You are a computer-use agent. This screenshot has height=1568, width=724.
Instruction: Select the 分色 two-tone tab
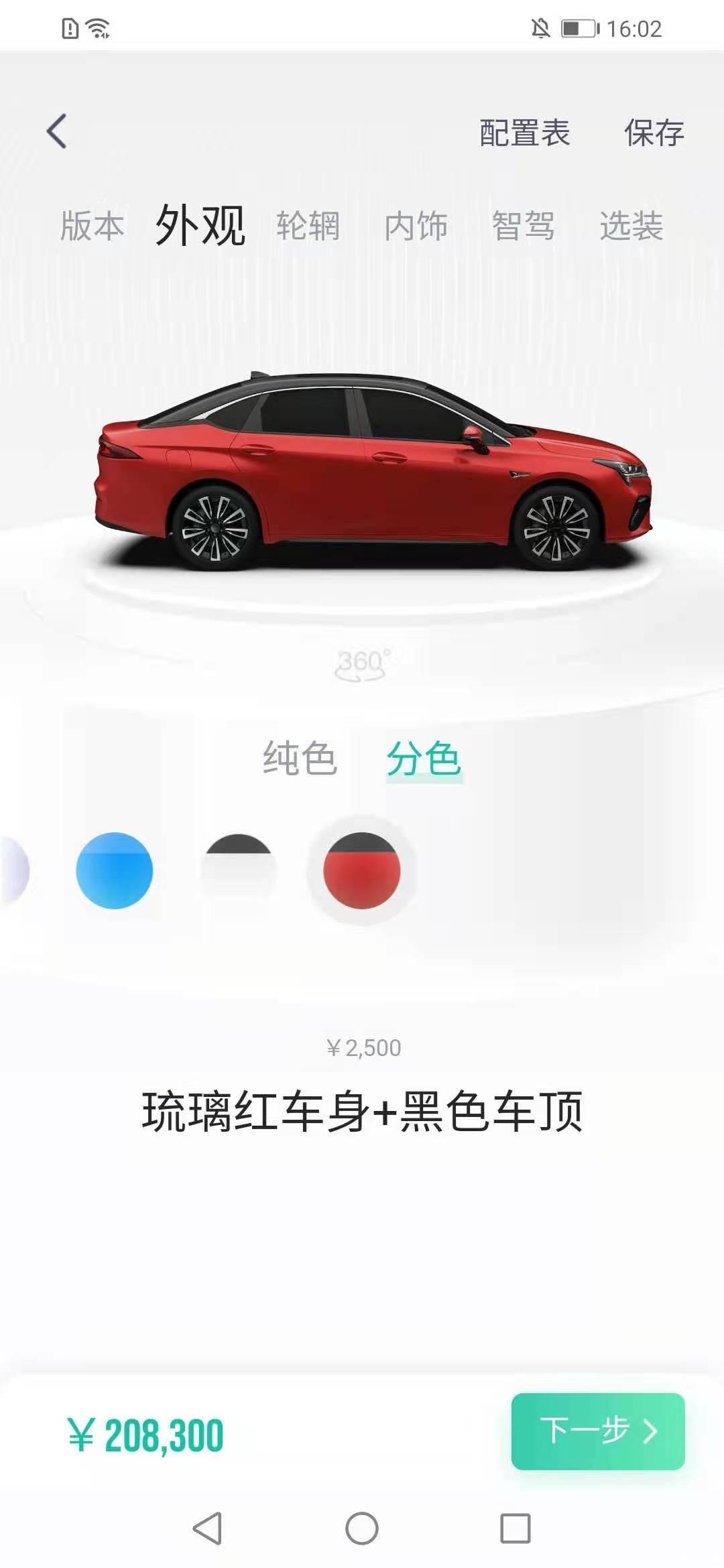click(x=424, y=758)
